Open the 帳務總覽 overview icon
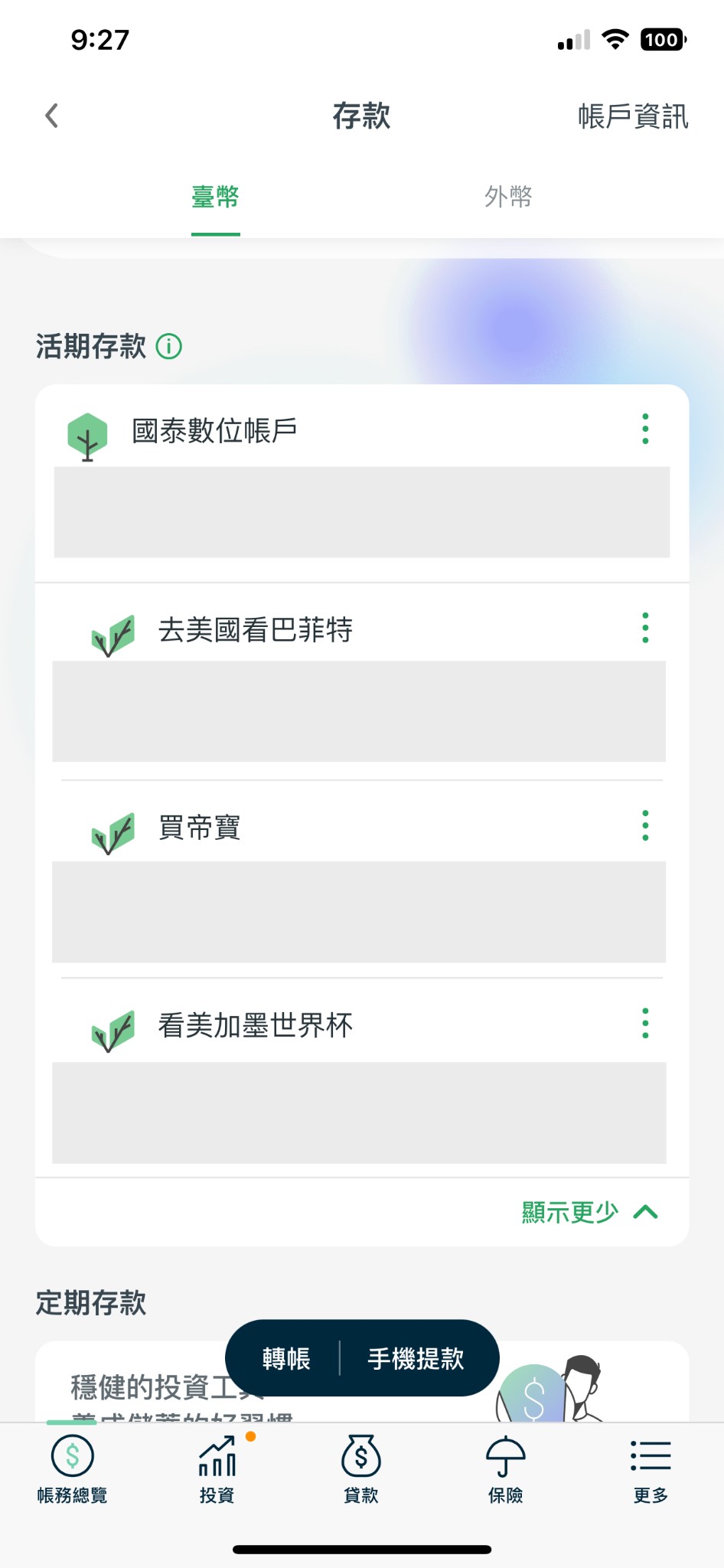 [72, 1470]
